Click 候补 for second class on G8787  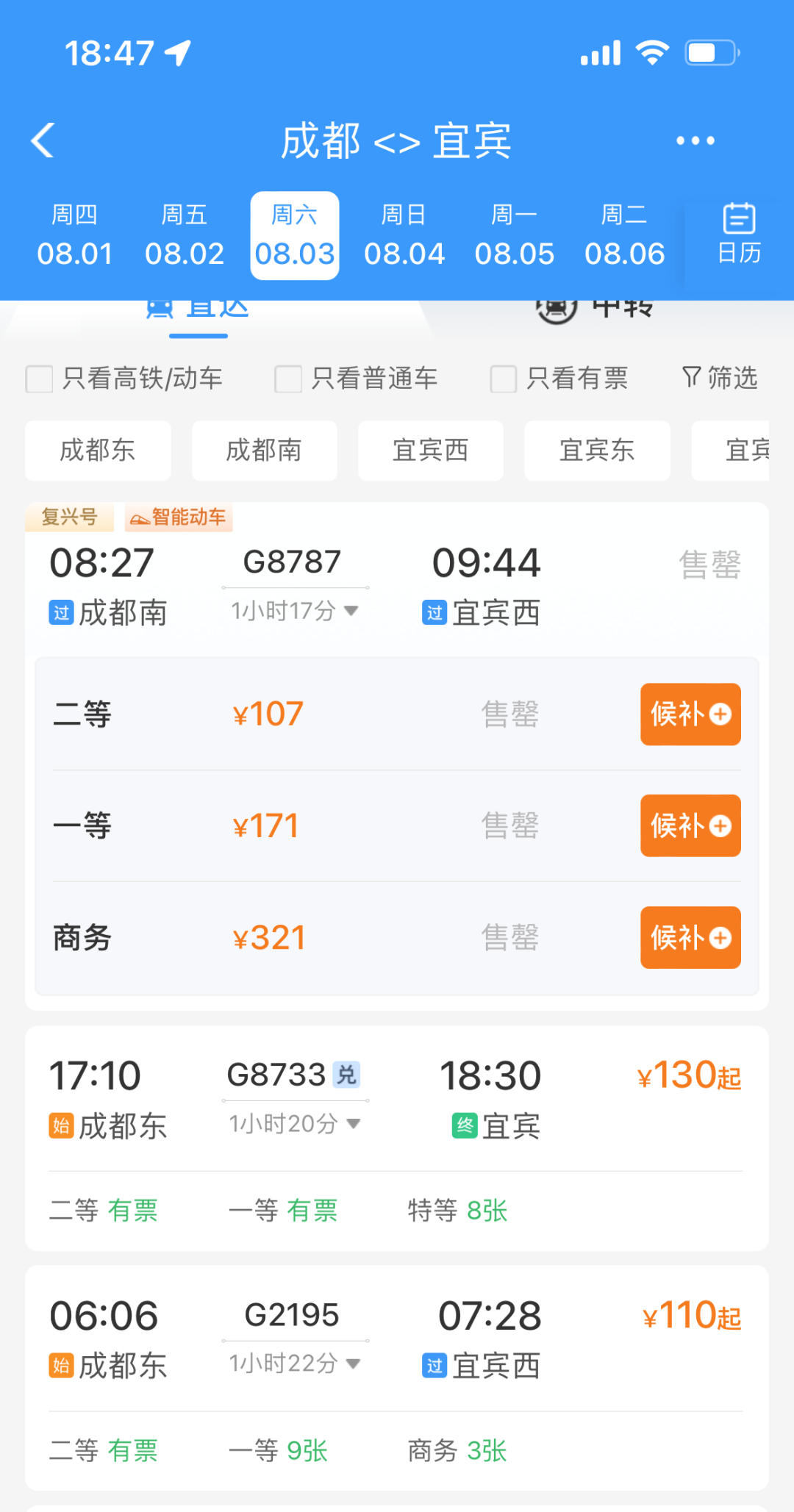click(x=690, y=714)
